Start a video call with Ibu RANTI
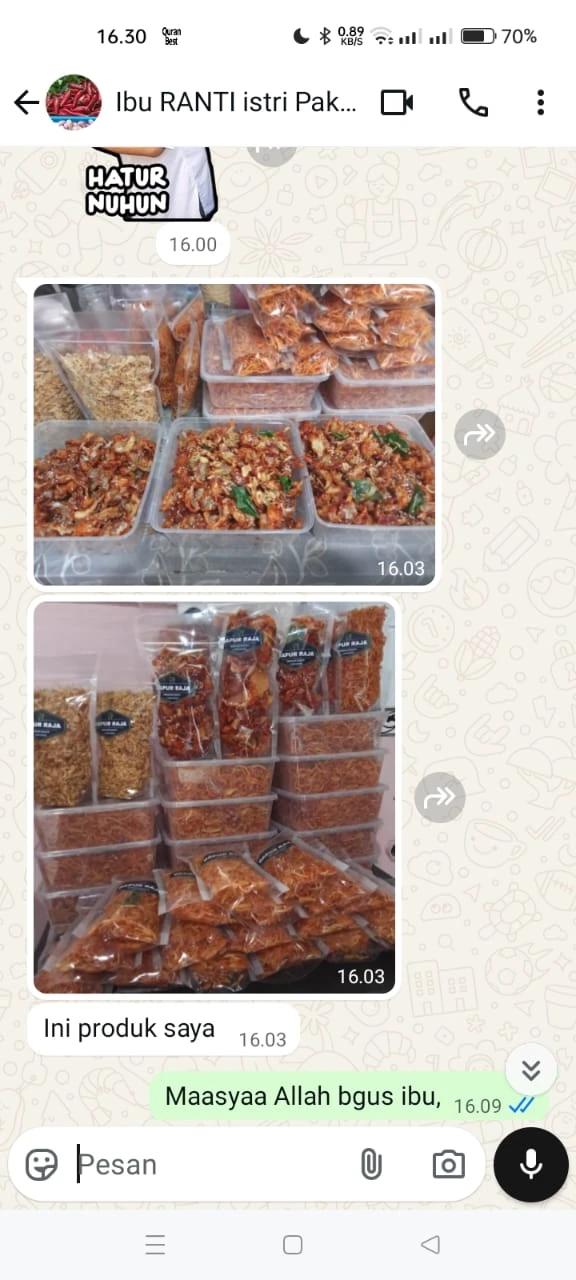Image resolution: width=576 pixels, height=1280 pixels. pos(397,102)
